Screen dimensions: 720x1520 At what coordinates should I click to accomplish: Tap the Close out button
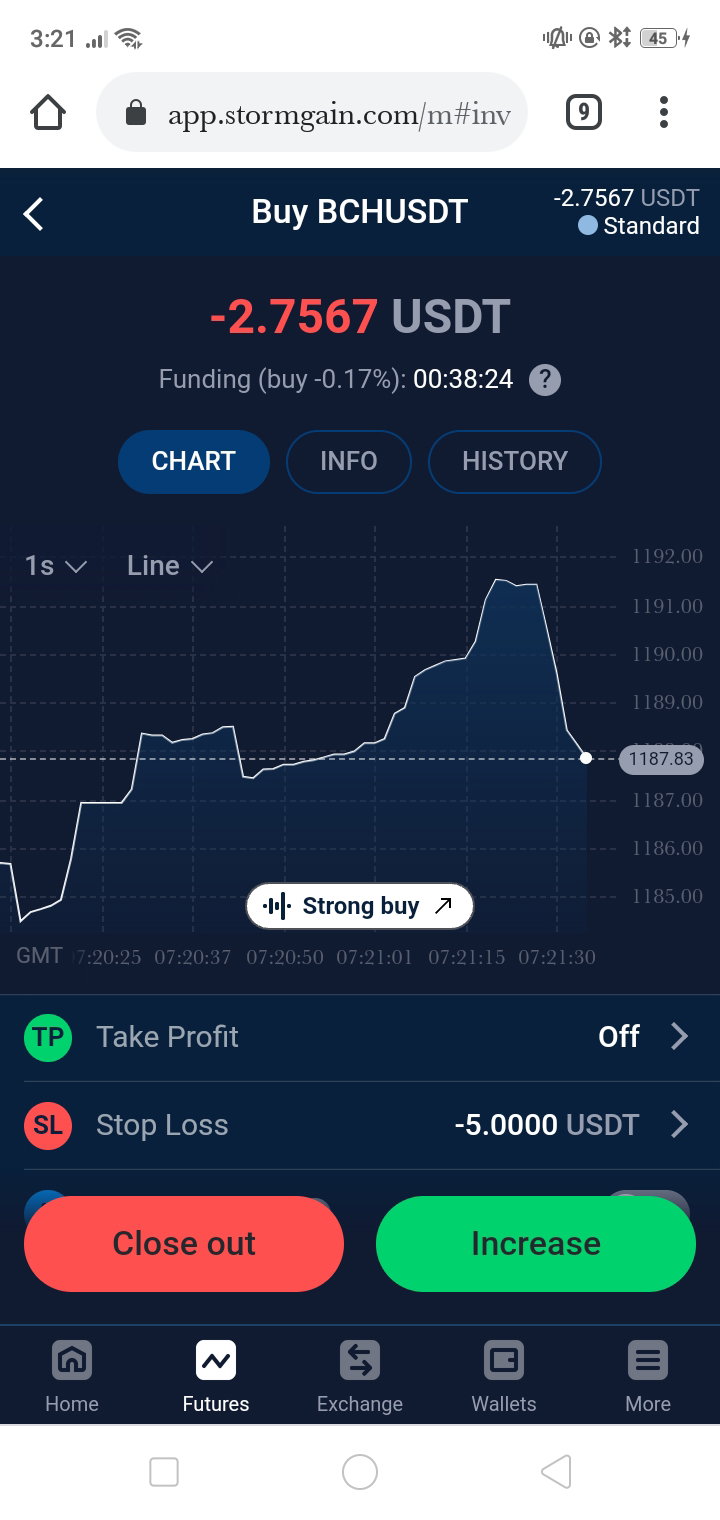pyautogui.click(x=184, y=1244)
